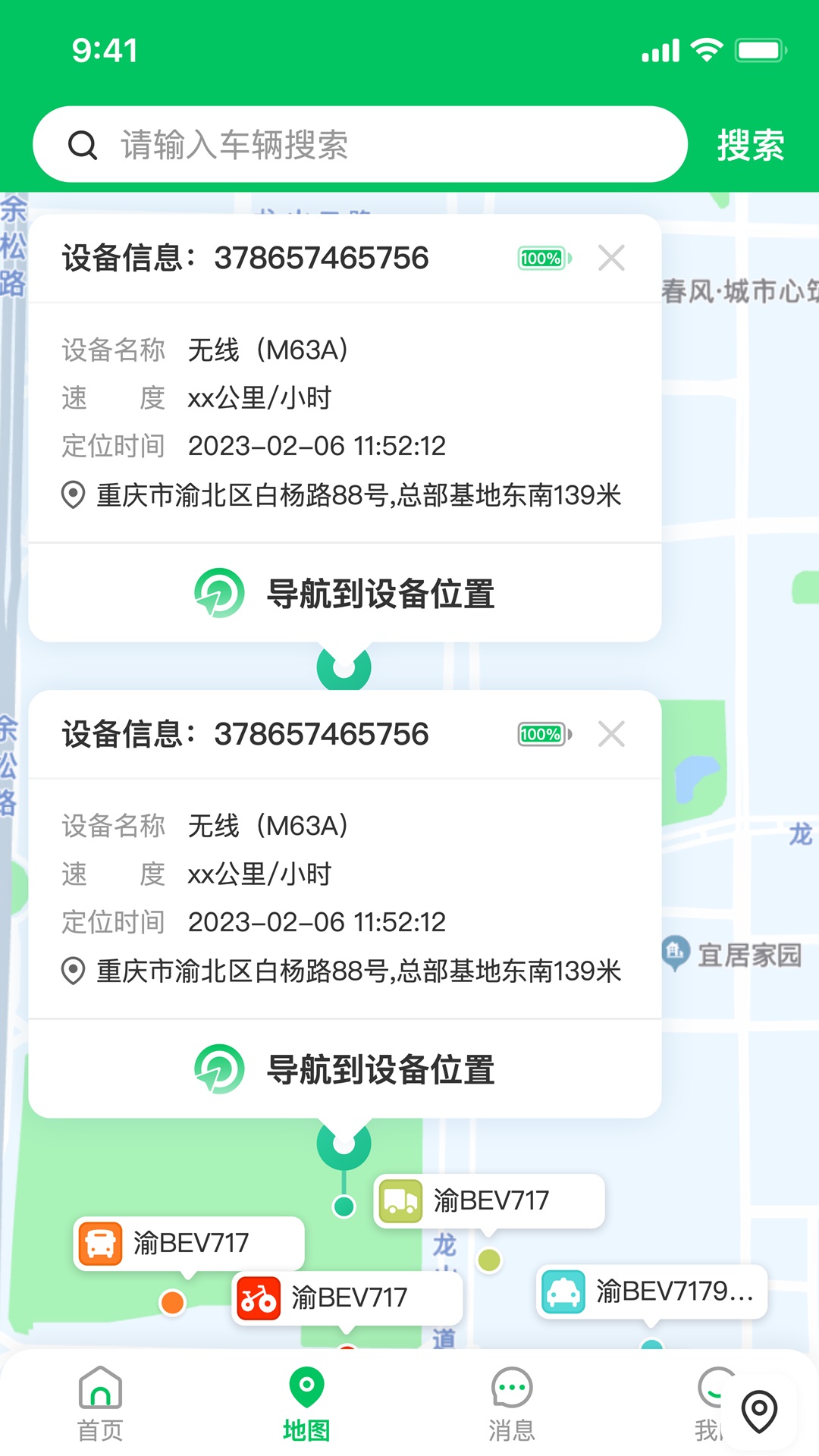This screenshot has width=819, height=1456.
Task: Tap the 100% battery indicator on top card
Action: [543, 259]
